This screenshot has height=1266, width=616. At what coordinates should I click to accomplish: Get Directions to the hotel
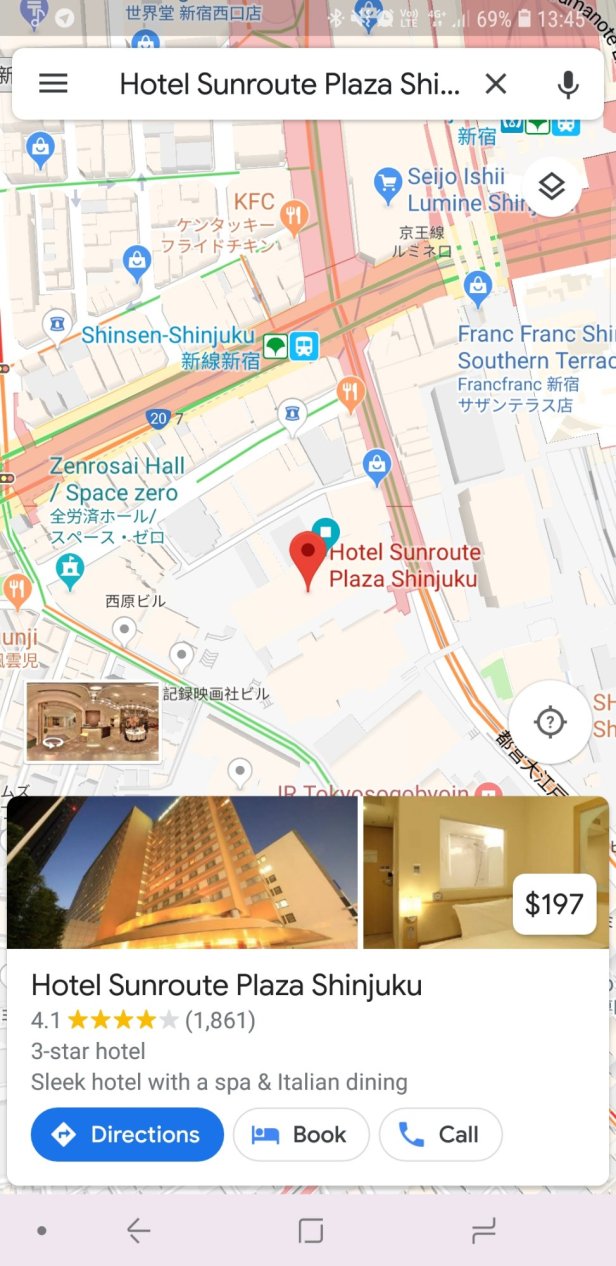pyautogui.click(x=127, y=1134)
